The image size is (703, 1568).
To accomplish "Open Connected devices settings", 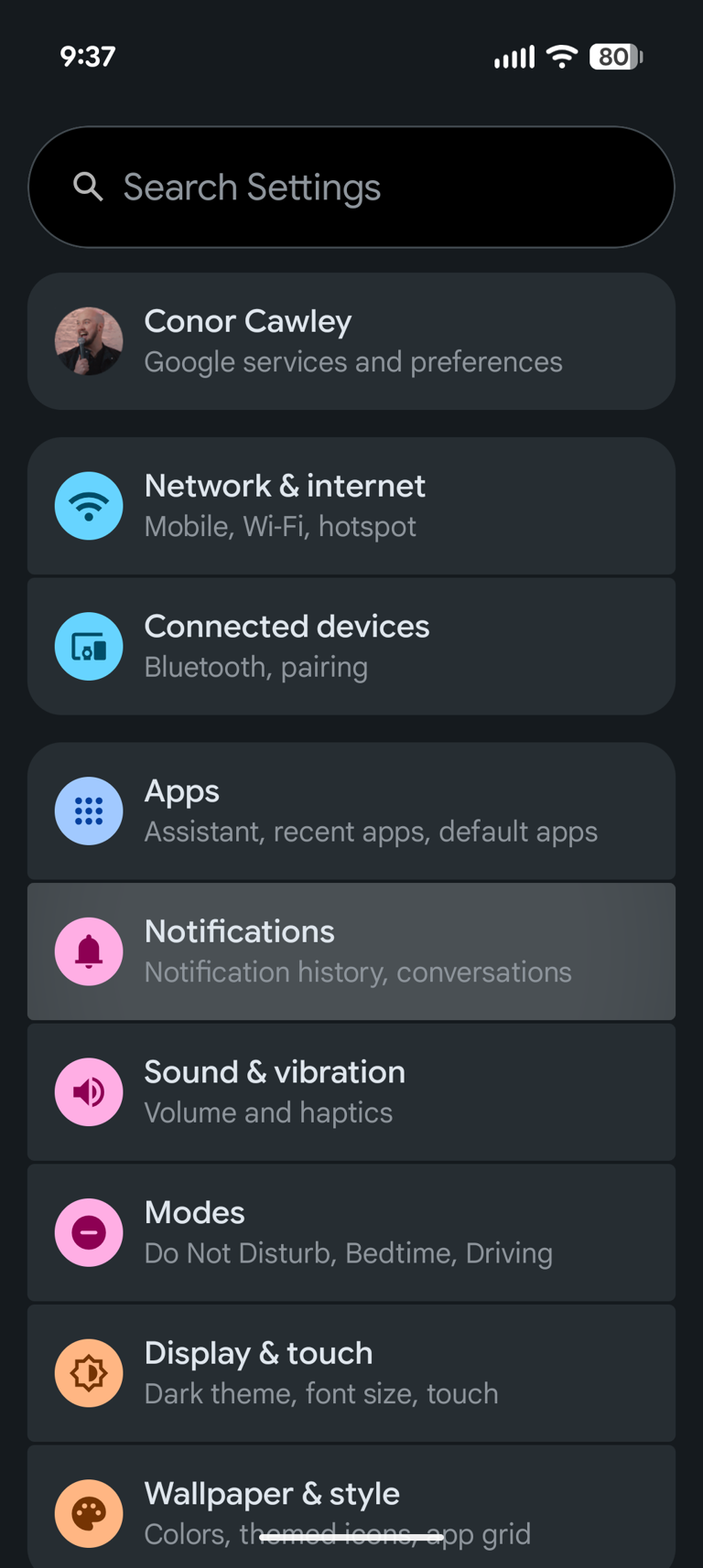I will click(x=351, y=646).
